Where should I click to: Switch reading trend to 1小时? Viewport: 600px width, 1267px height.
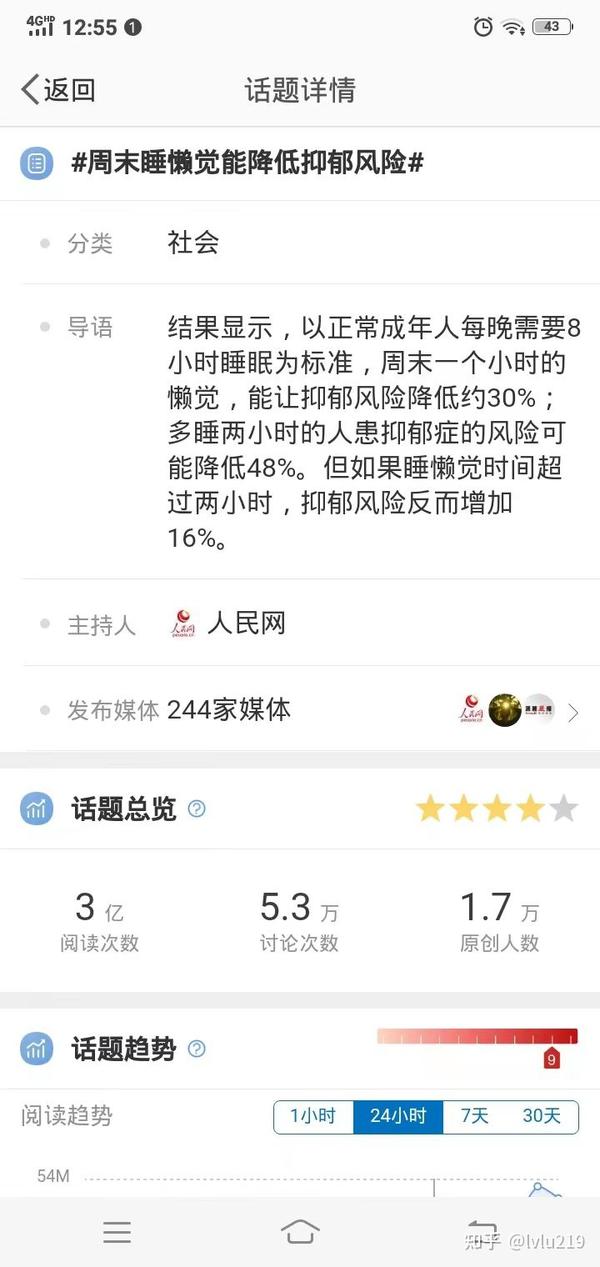[313, 1116]
